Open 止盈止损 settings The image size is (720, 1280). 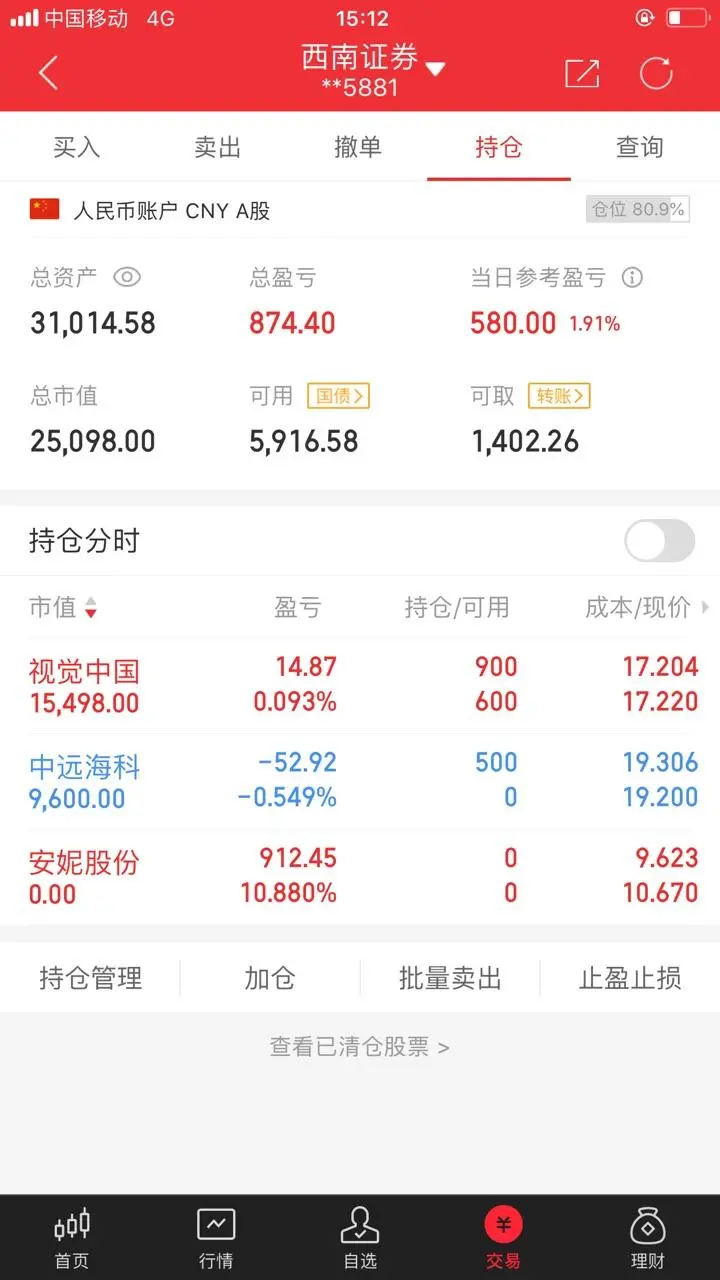(630, 978)
